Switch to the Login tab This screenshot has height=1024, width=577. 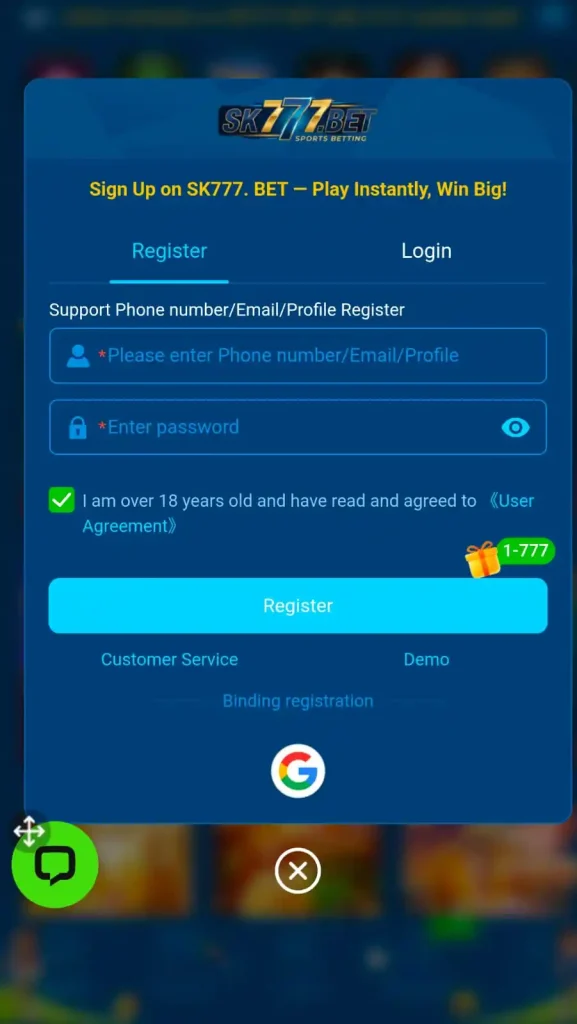[426, 251]
